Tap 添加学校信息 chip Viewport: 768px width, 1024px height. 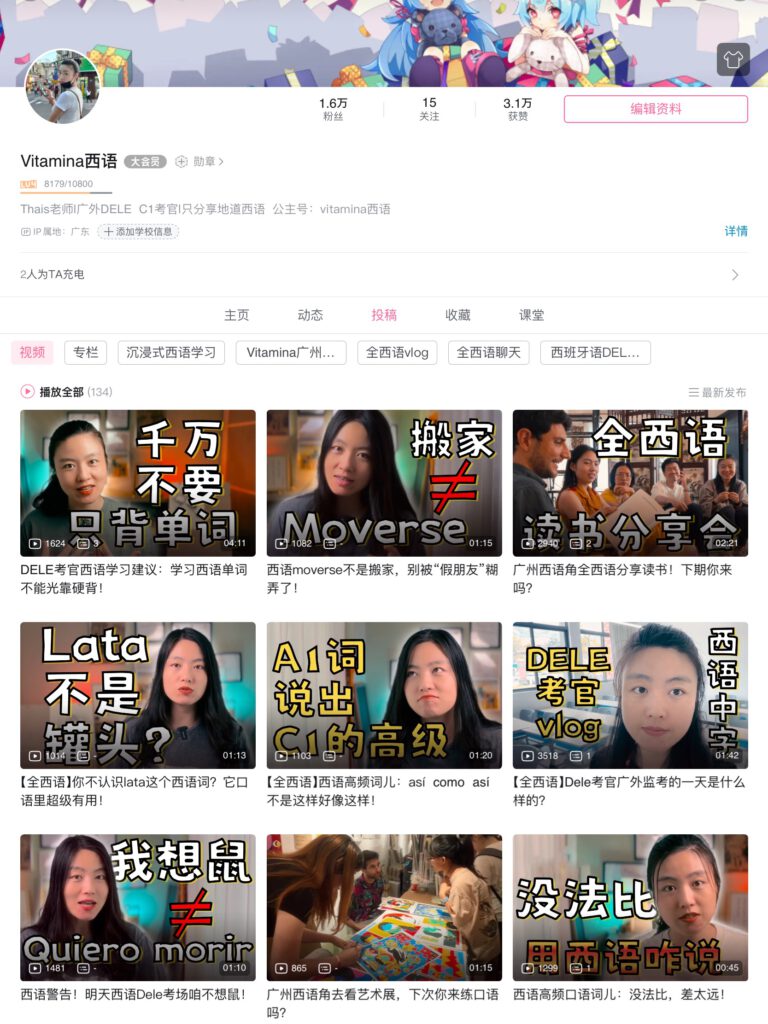pyautogui.click(x=138, y=231)
